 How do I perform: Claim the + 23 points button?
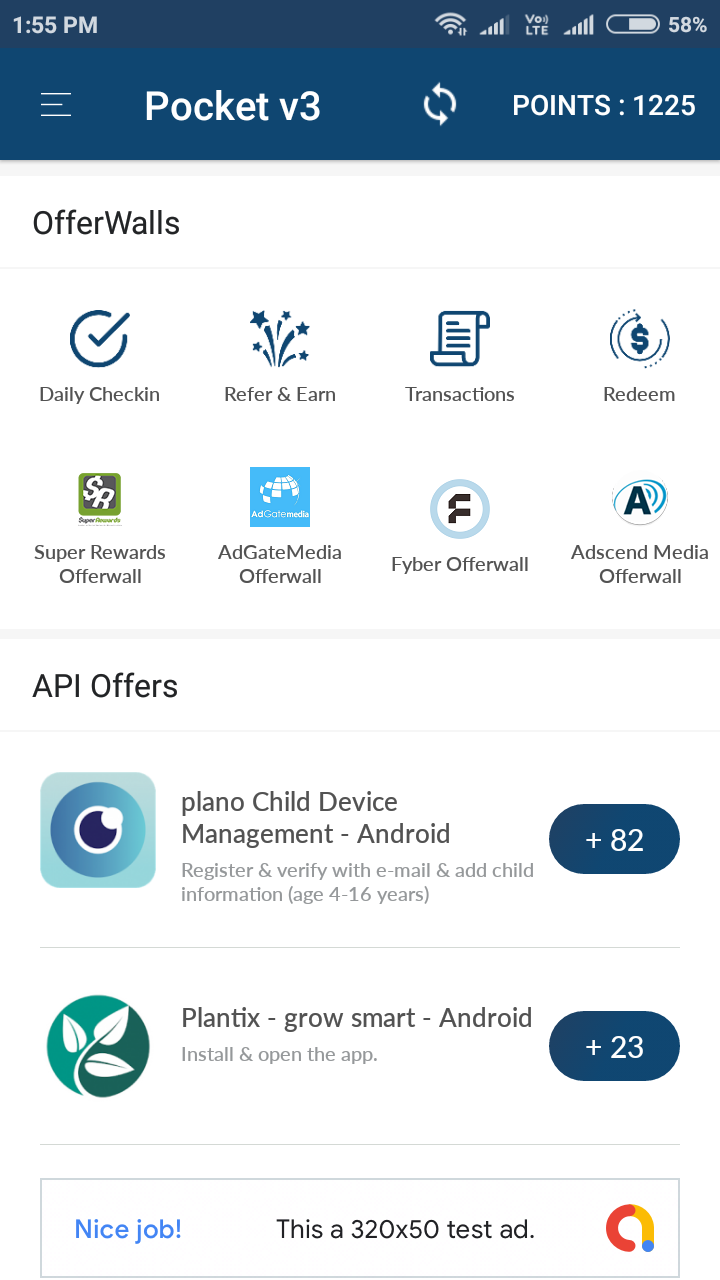(x=614, y=1047)
